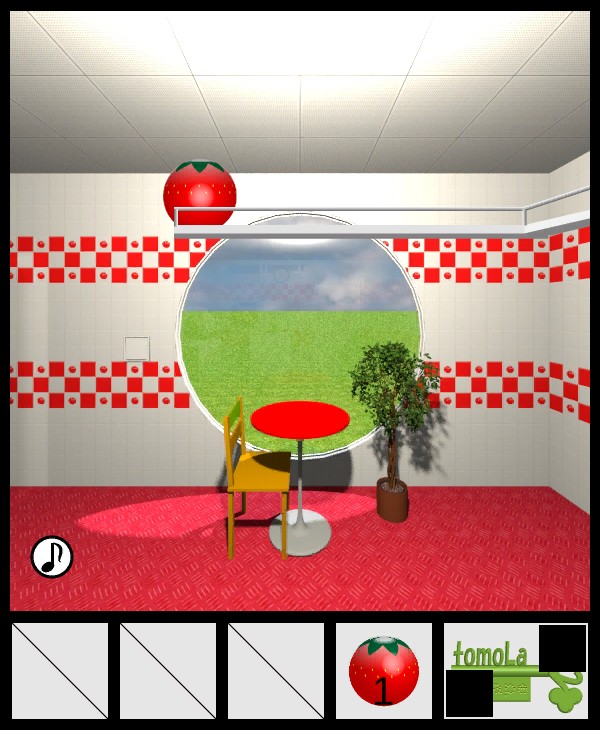This screenshot has height=730, width=600.
Task: Select the tomato item in inventory
Action: 383,670
